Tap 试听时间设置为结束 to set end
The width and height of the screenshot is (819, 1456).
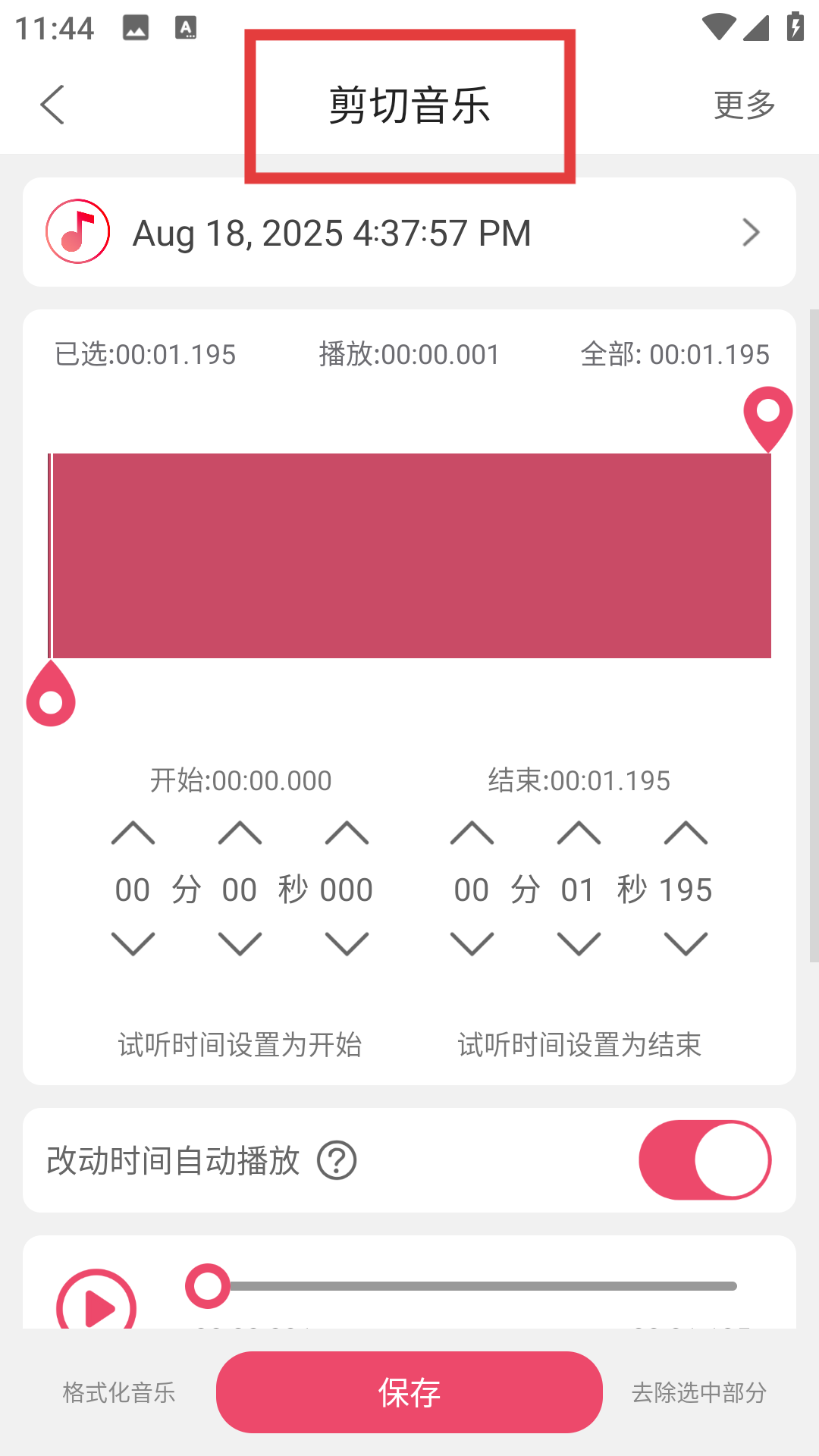coord(579,1044)
